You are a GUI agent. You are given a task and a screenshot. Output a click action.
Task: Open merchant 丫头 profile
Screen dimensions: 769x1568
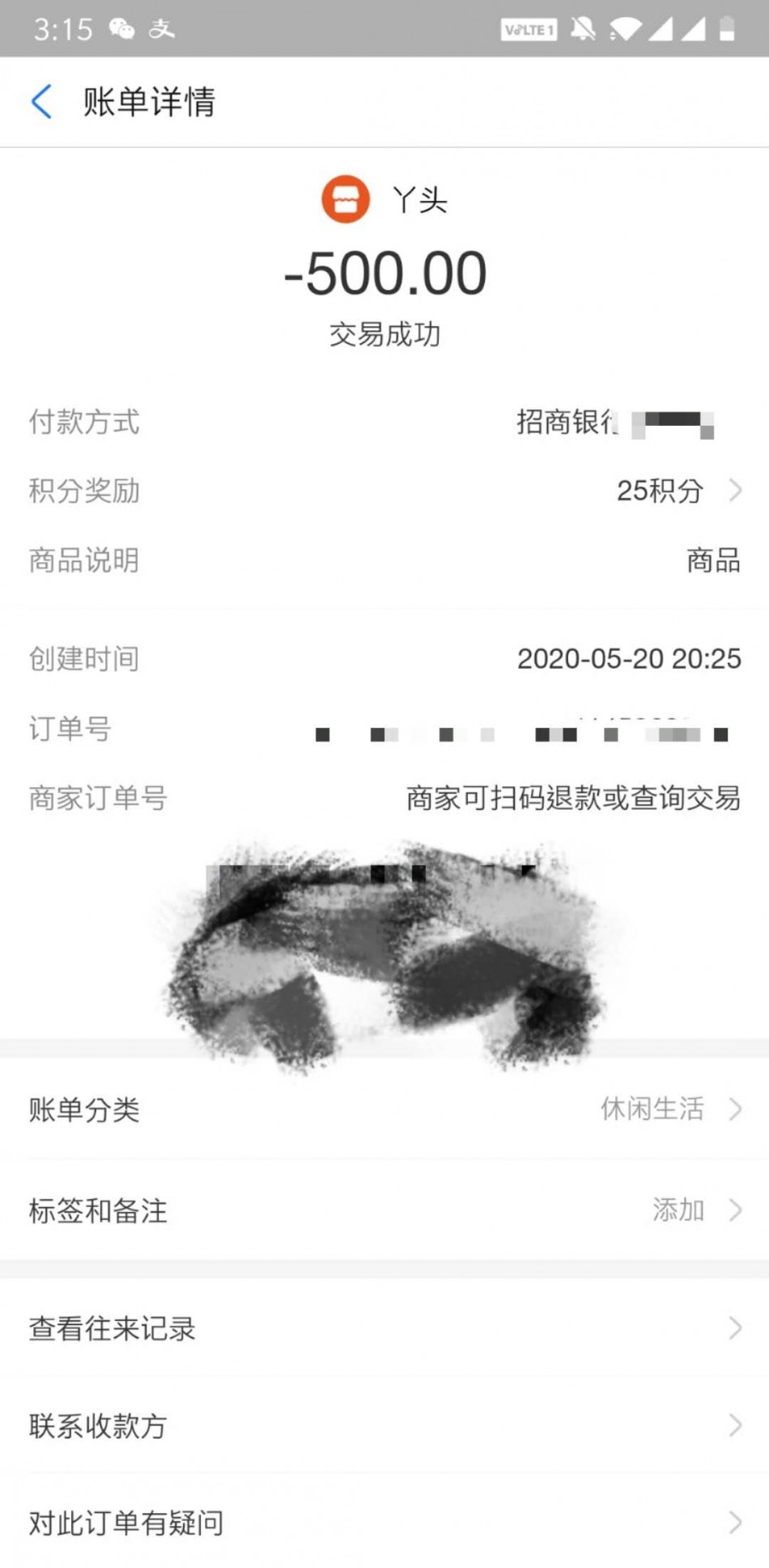coord(385,199)
